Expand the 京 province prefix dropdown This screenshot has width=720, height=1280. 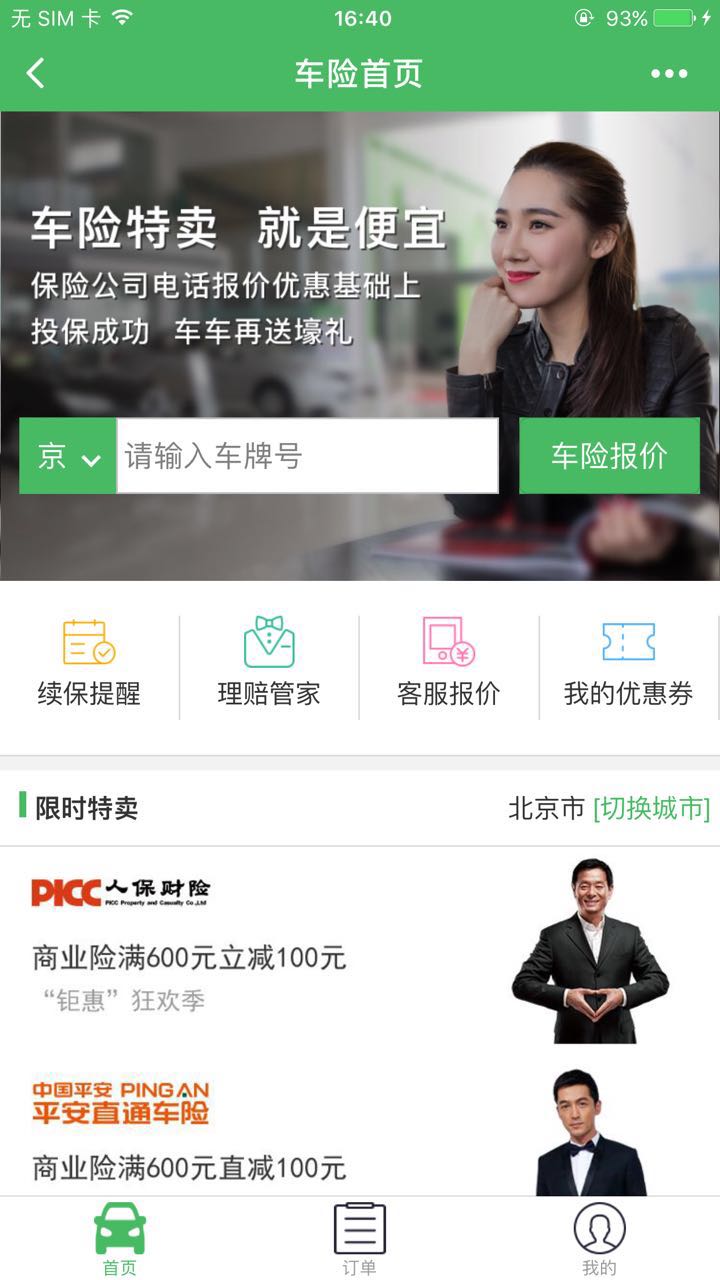click(68, 457)
